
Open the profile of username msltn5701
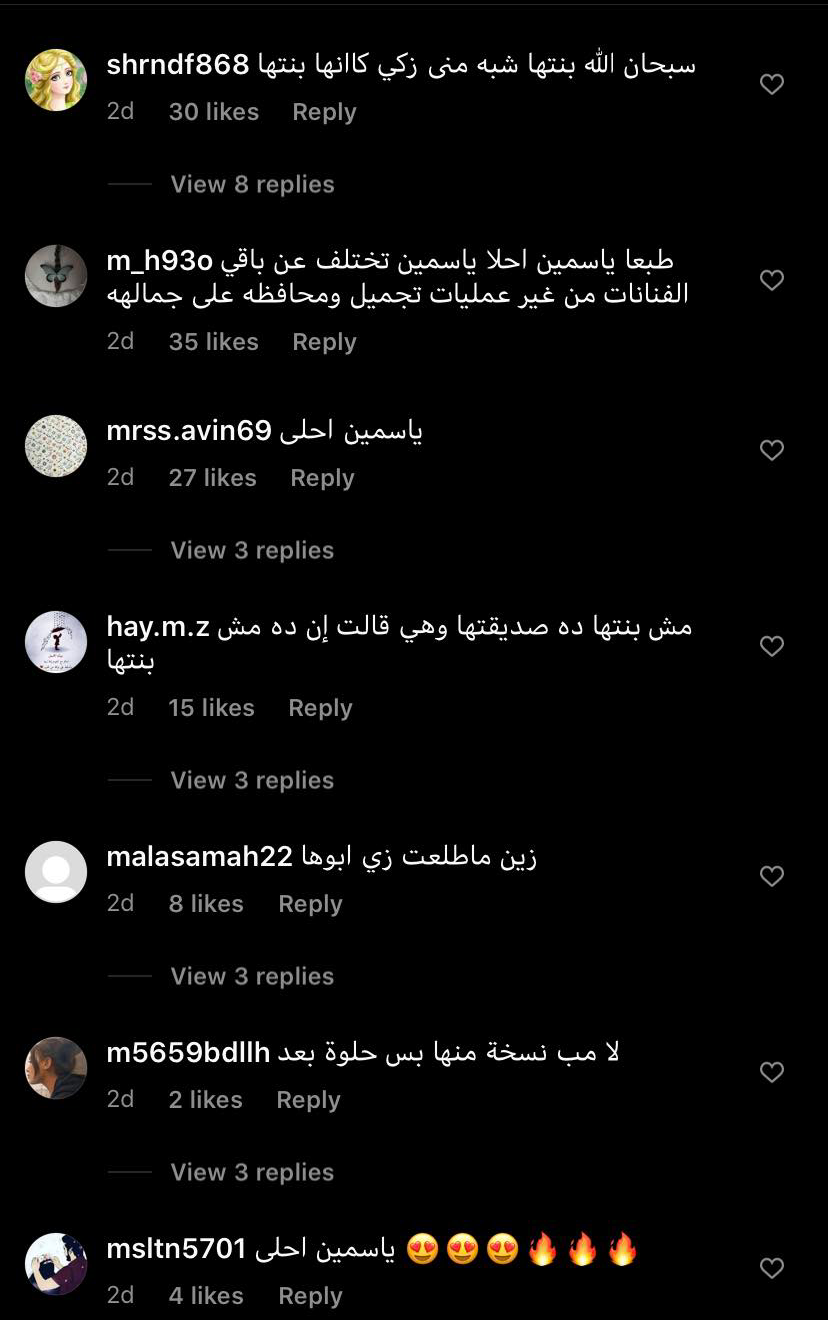pyautogui.click(x=176, y=1249)
